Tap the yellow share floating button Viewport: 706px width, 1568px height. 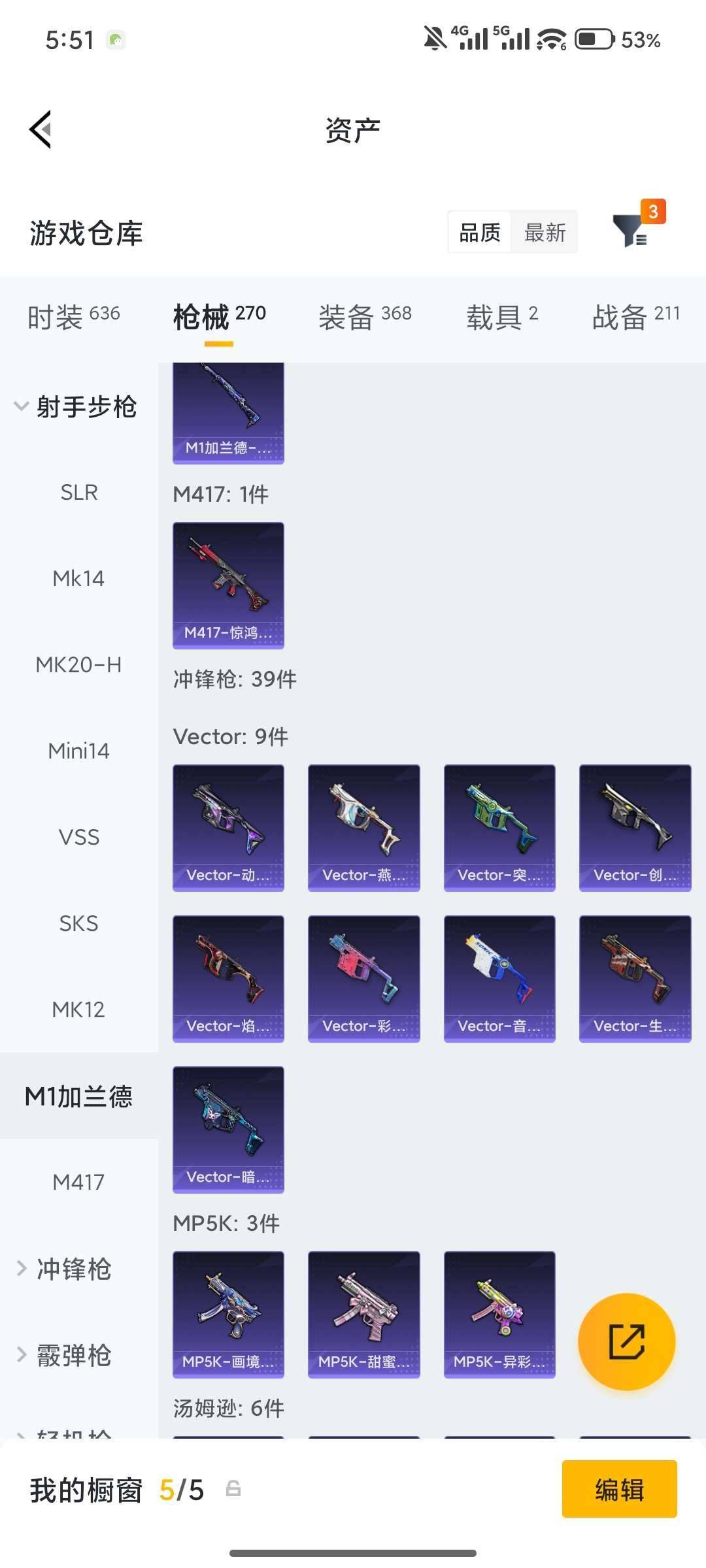tap(626, 1341)
